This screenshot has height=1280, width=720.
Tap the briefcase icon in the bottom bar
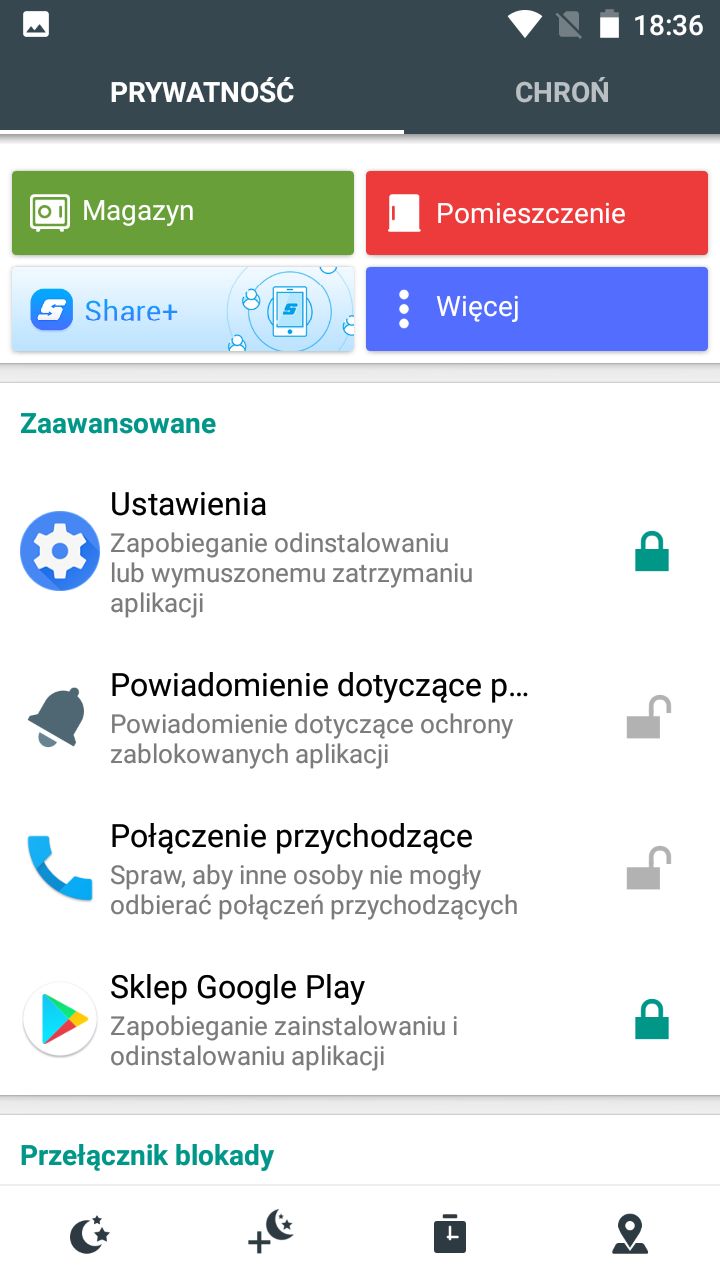450,1232
